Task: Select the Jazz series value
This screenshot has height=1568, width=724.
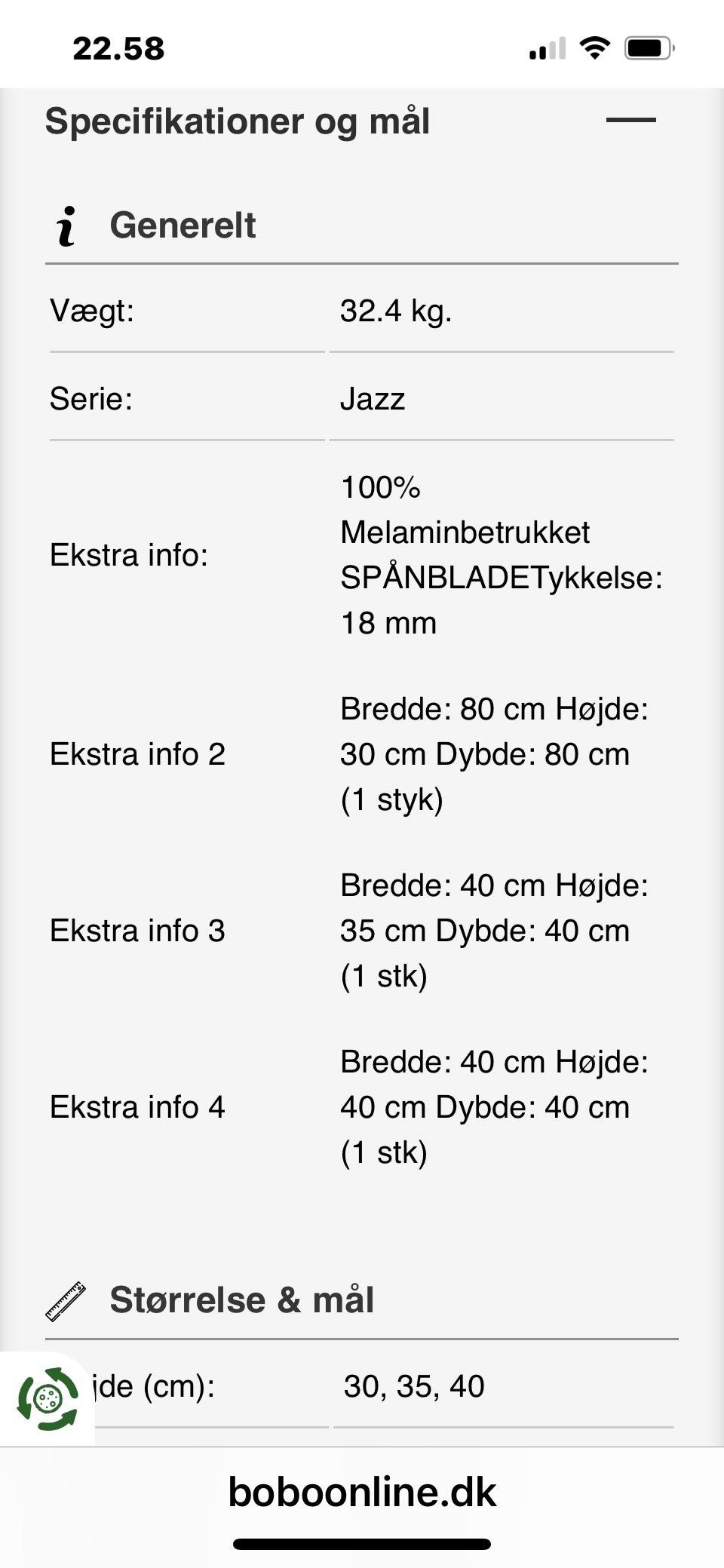Action: 373,400
